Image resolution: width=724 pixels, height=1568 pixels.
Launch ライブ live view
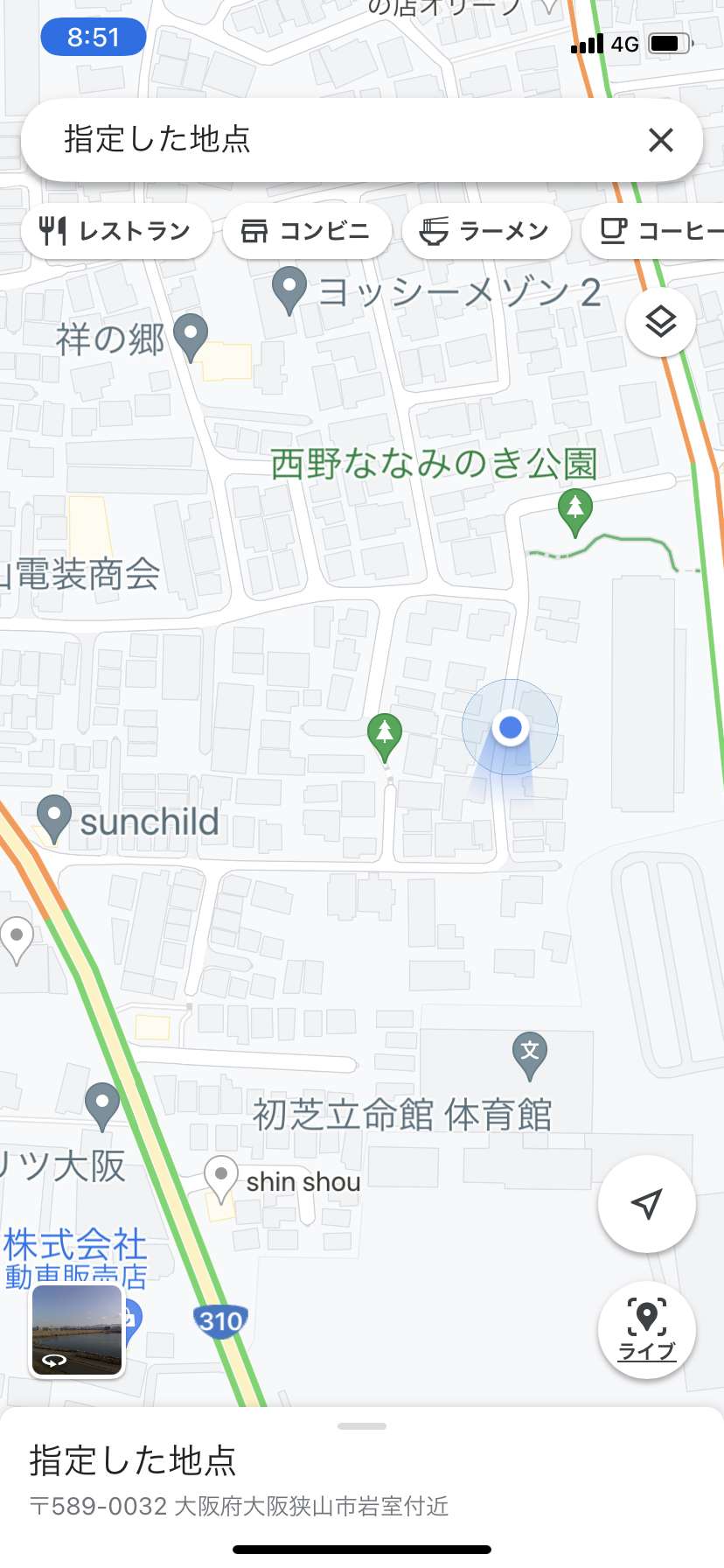click(646, 1330)
